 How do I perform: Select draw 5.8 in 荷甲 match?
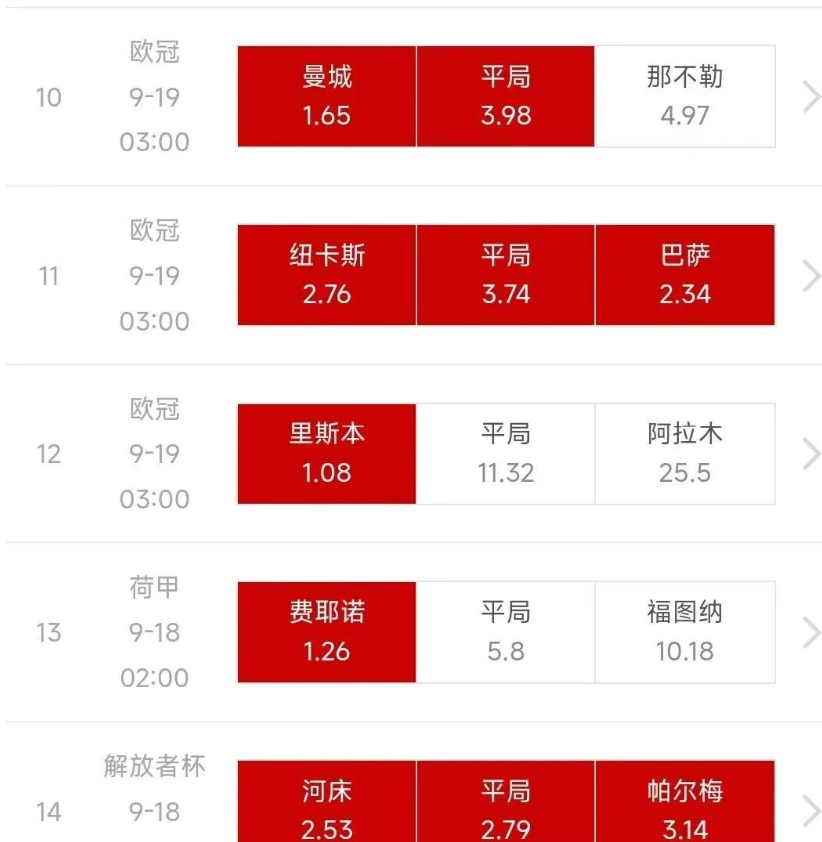(x=505, y=632)
